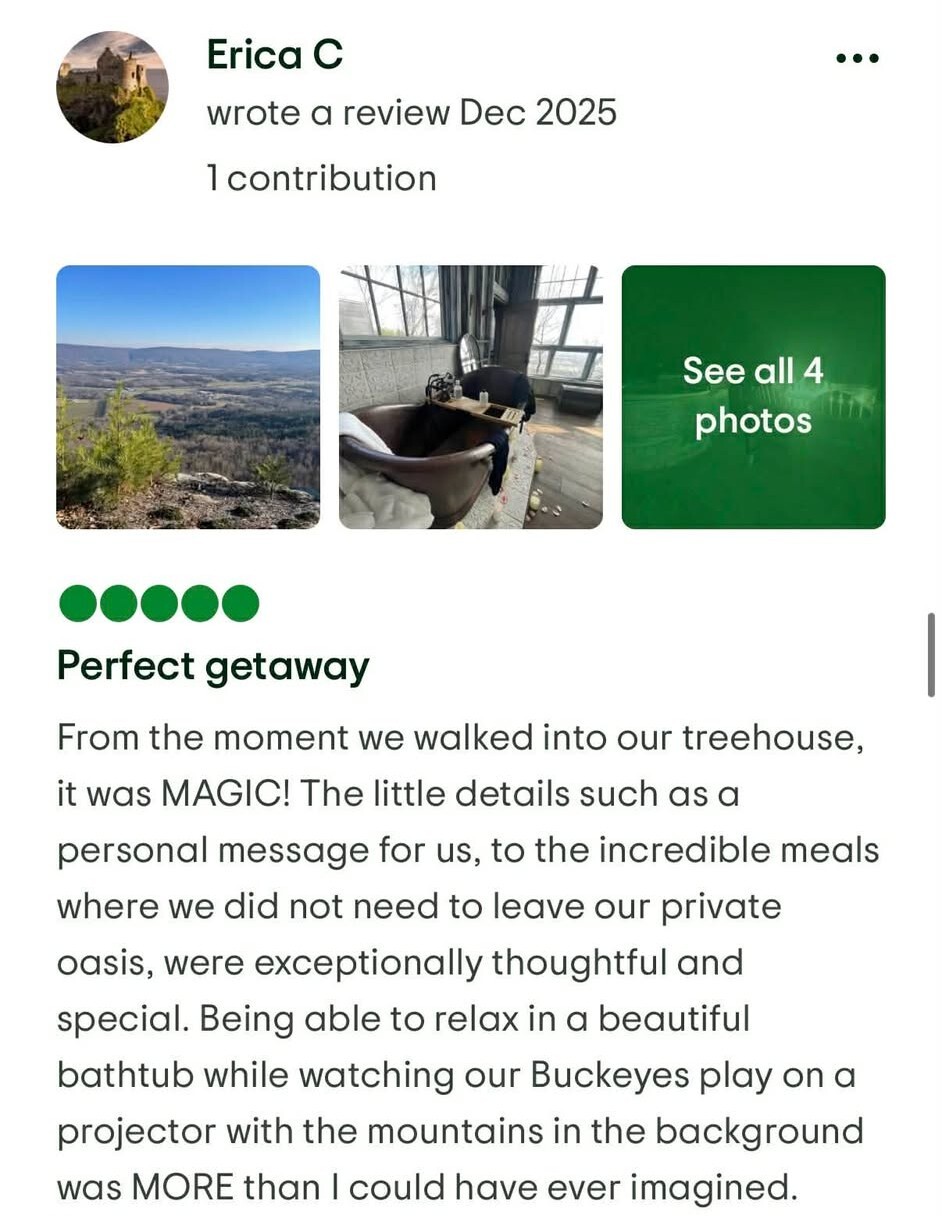Viewport: 942px width, 1216px height.
Task: Open Erica C's profile picture
Action: click(x=112, y=87)
